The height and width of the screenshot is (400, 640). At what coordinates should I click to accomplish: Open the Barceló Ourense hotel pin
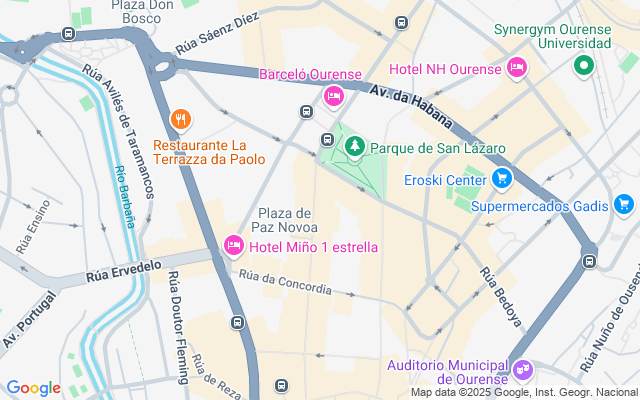tap(334, 96)
